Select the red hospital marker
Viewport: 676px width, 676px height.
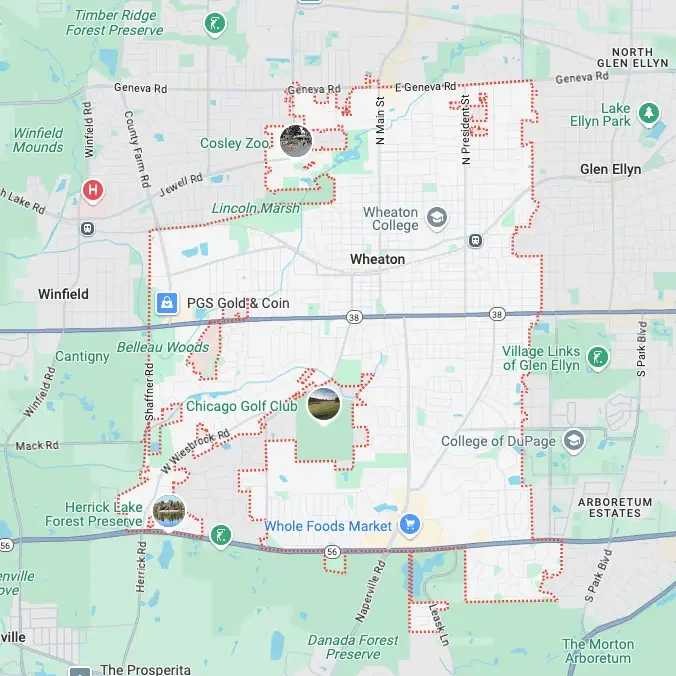coord(93,188)
